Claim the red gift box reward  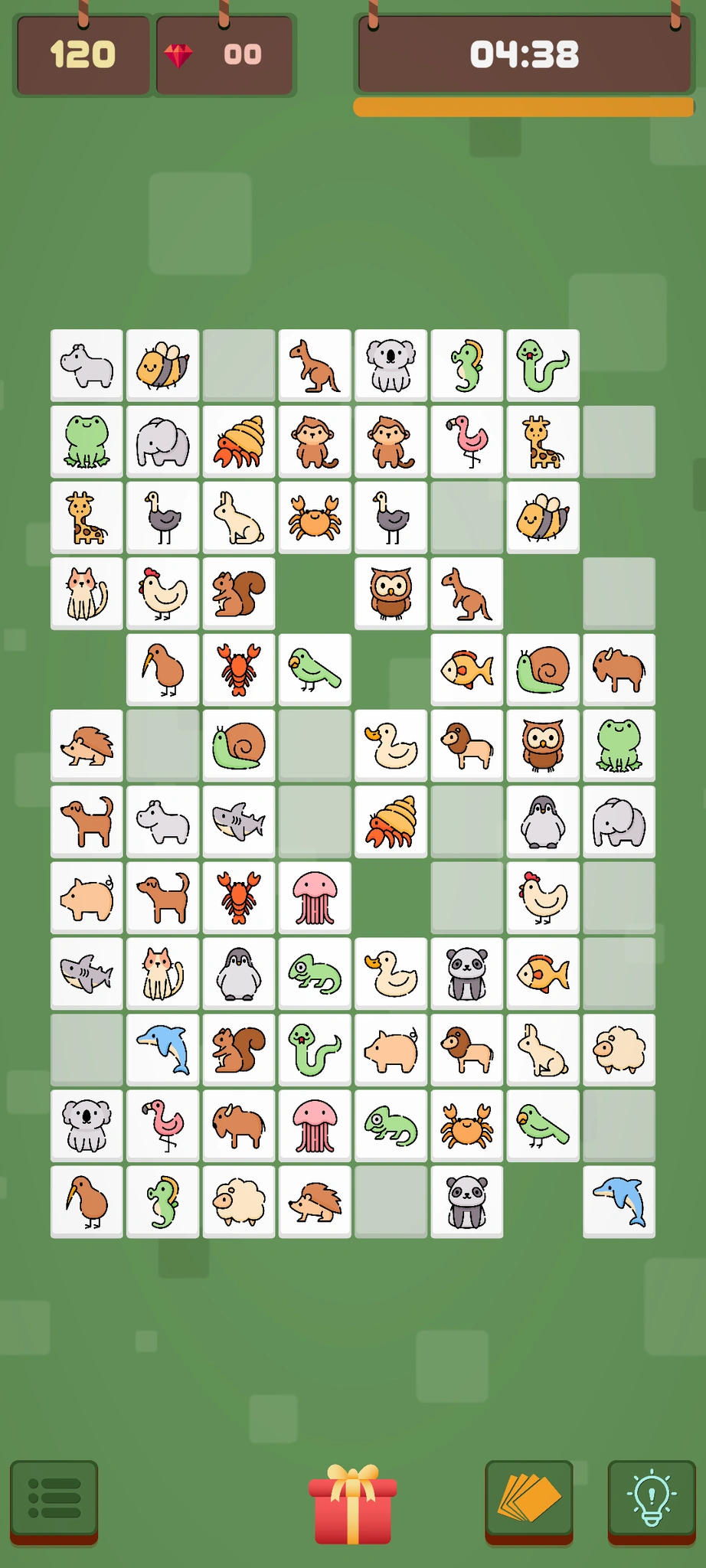click(352, 1504)
